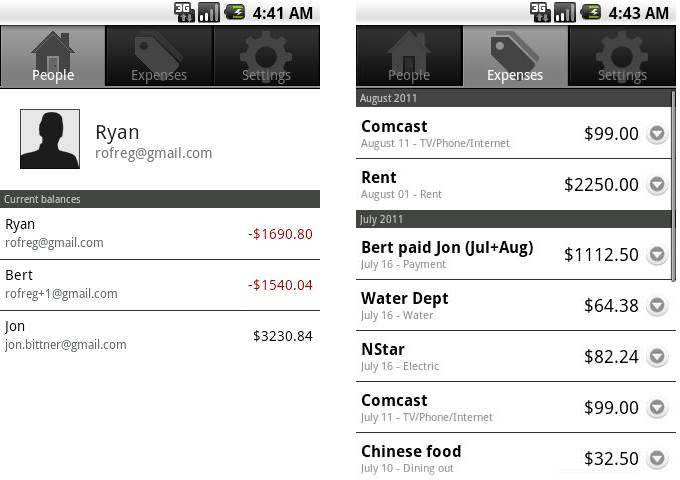The width and height of the screenshot is (680, 480).
Task: Open the Water Dept expense
Action: [500, 306]
